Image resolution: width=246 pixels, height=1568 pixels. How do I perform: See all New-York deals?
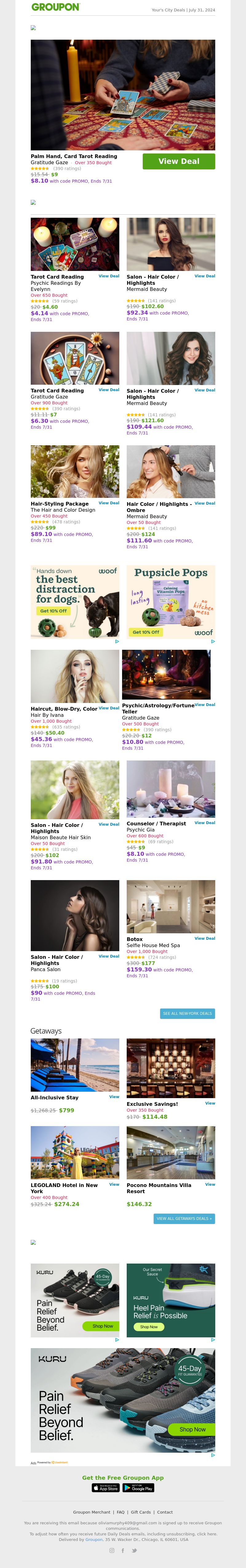[x=187, y=1014]
